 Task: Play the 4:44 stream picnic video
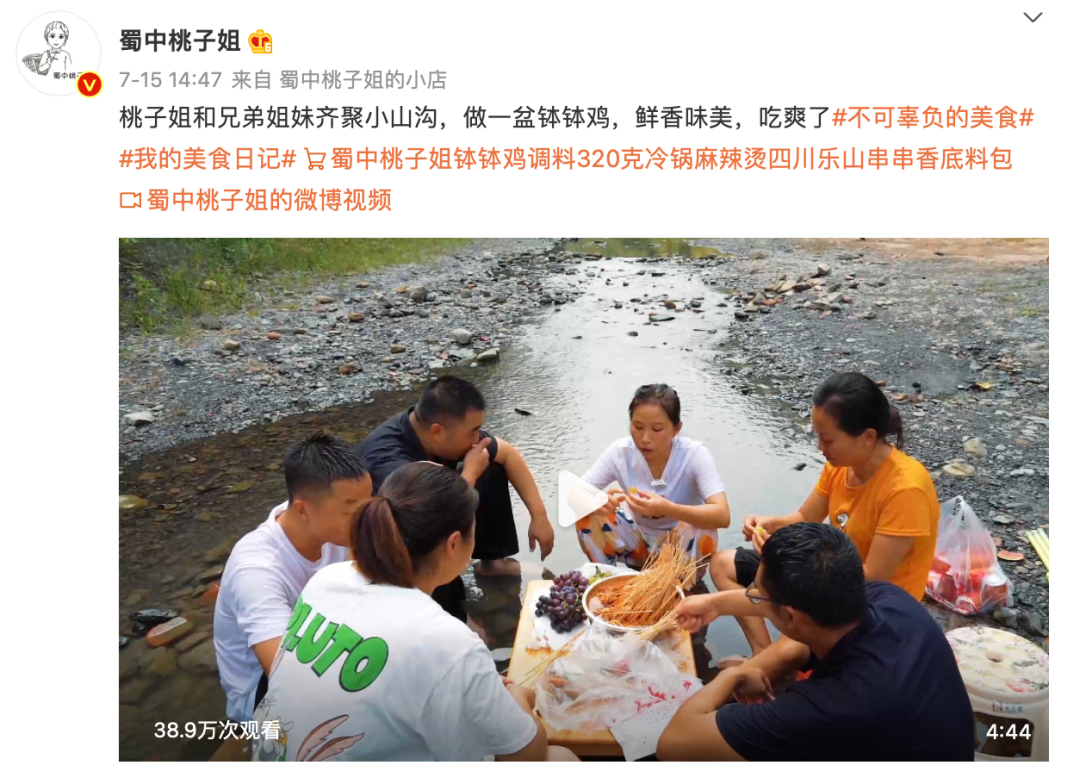point(582,499)
